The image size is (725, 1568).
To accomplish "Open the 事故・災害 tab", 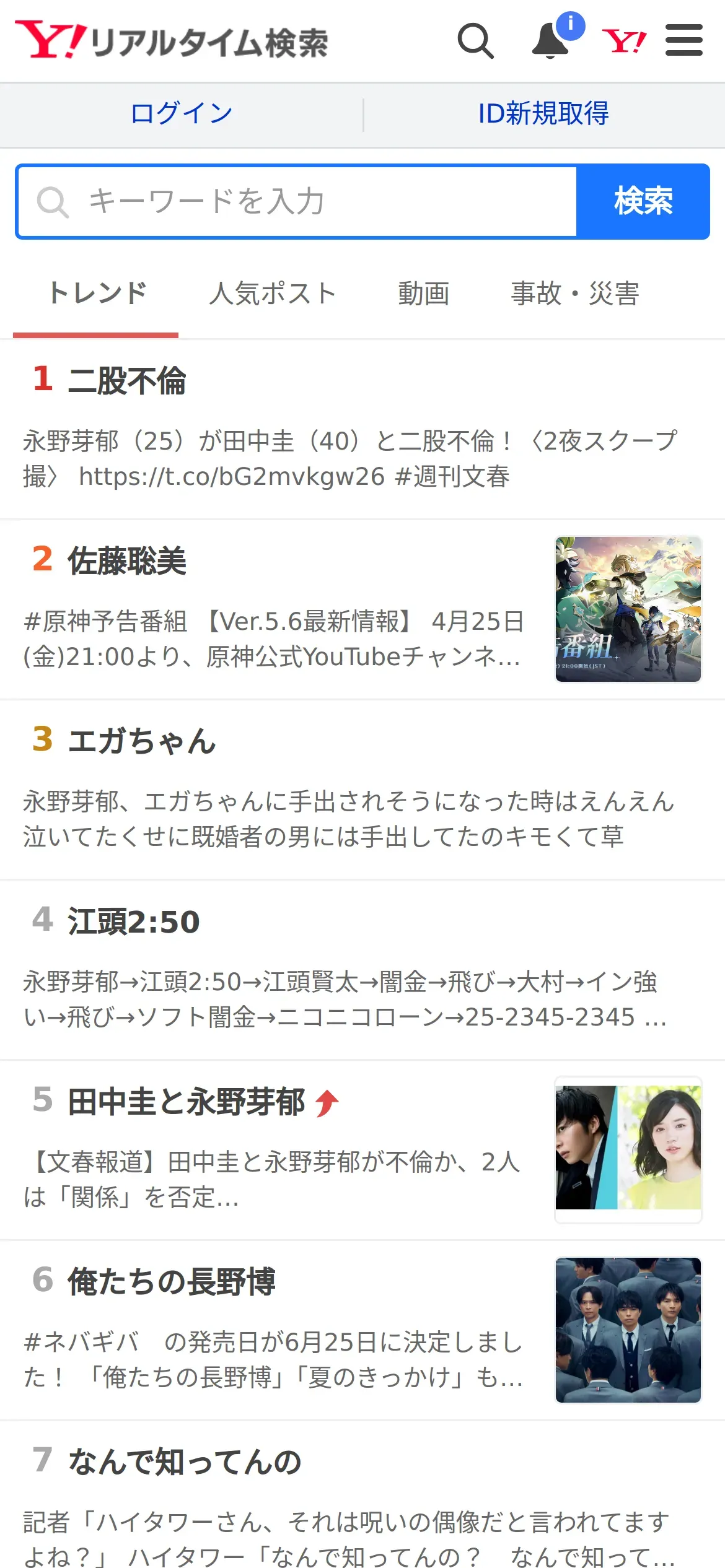I will (x=574, y=294).
